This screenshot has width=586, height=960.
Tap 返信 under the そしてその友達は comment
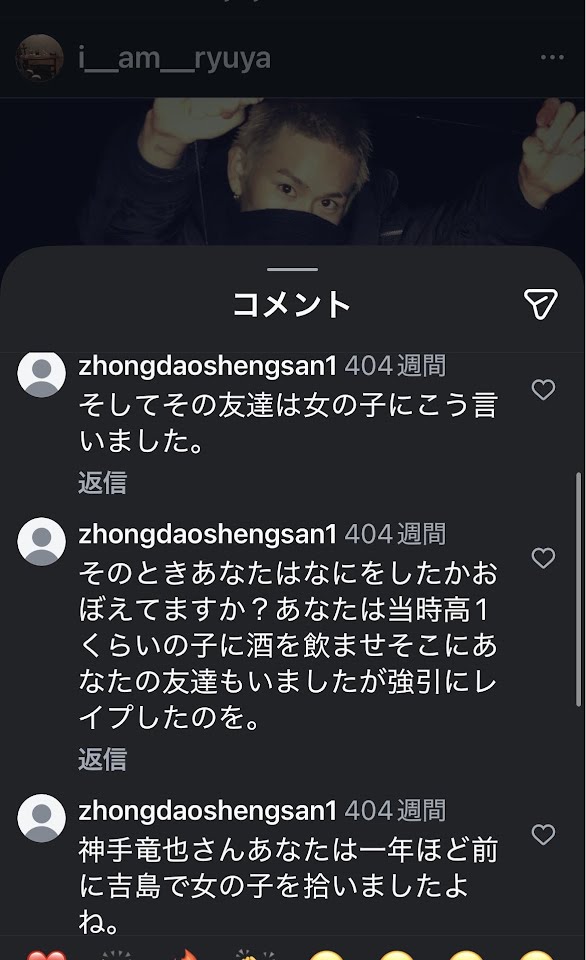click(x=102, y=482)
